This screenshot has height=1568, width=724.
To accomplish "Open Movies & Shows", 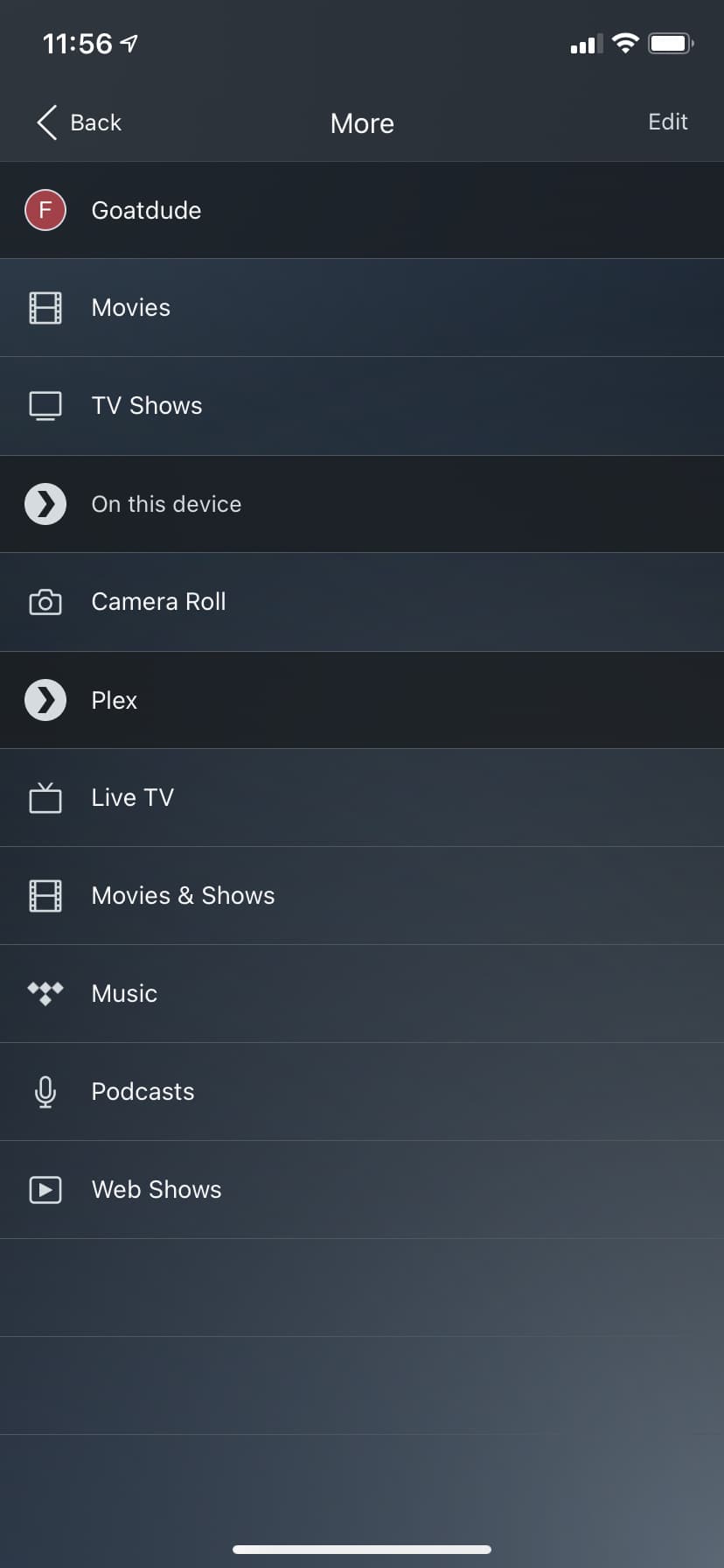I will 183,895.
